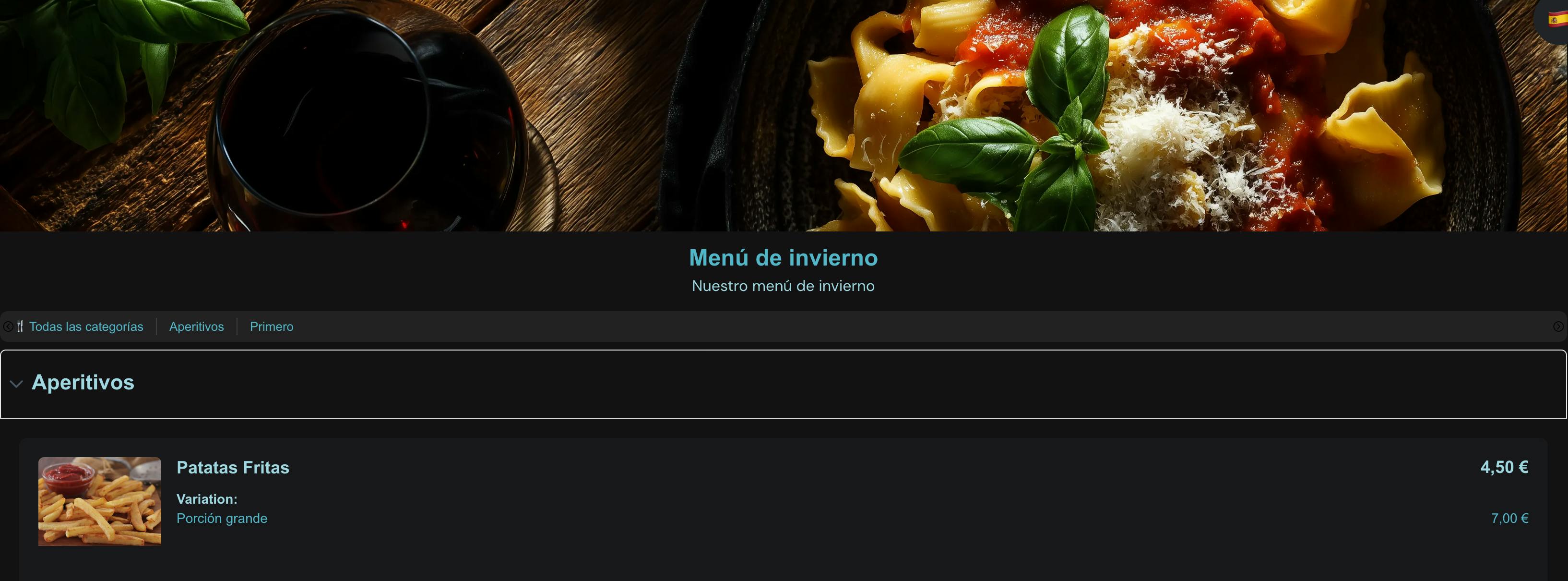Screen dimensions: 1568x581
Task: Switch to the Aperitivos category
Action: [x=196, y=327]
